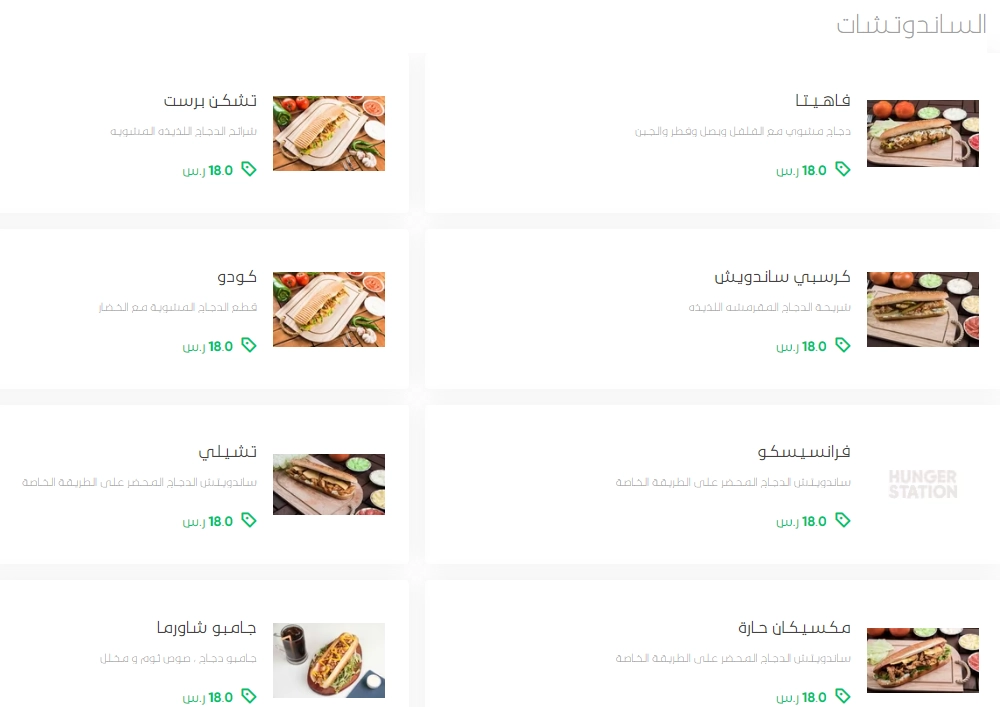The height and width of the screenshot is (707, 1000).
Task: Open the كرسبي ساندويش item
Action: 712,309
